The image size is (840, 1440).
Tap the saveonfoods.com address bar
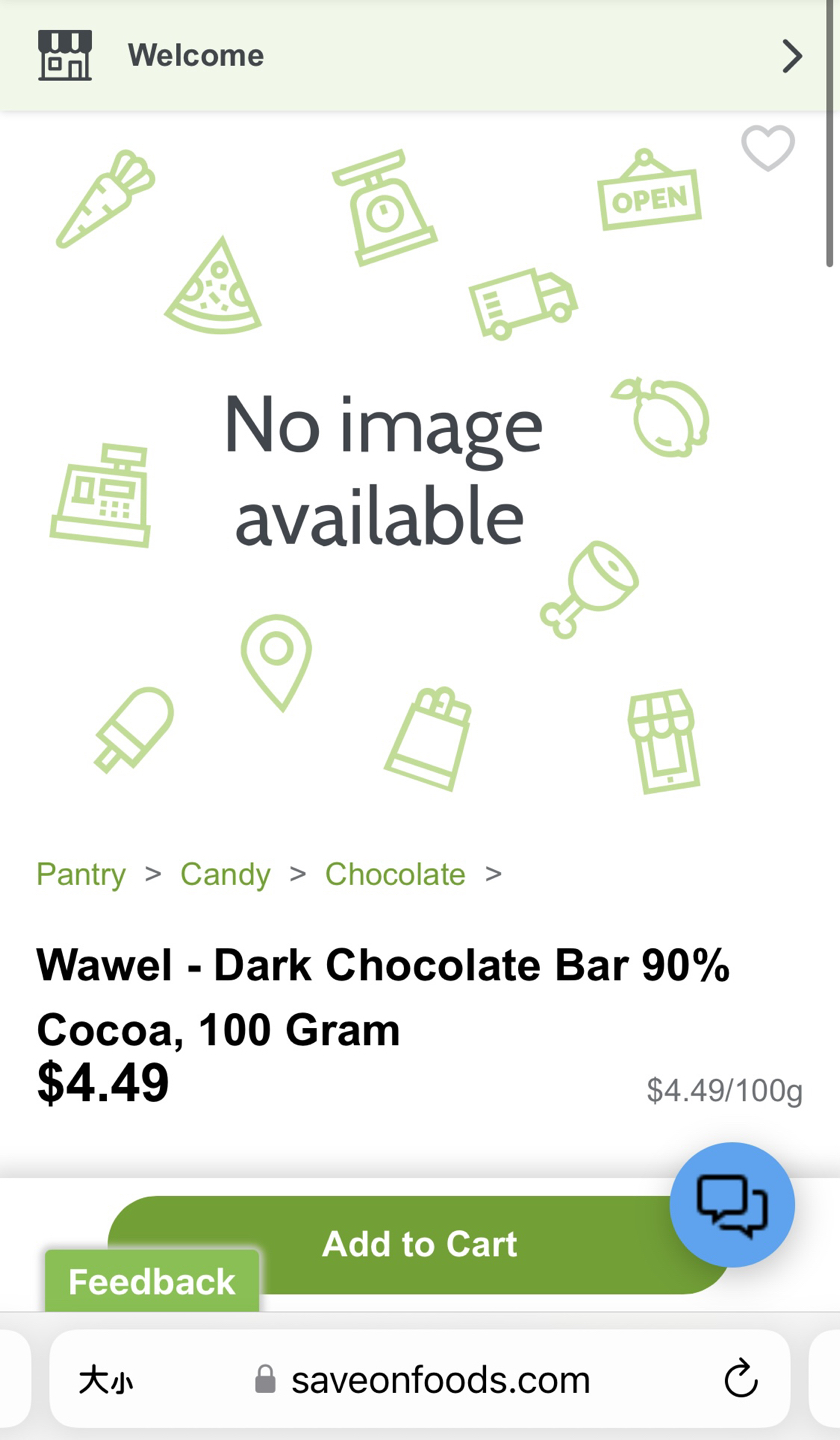point(440,1381)
